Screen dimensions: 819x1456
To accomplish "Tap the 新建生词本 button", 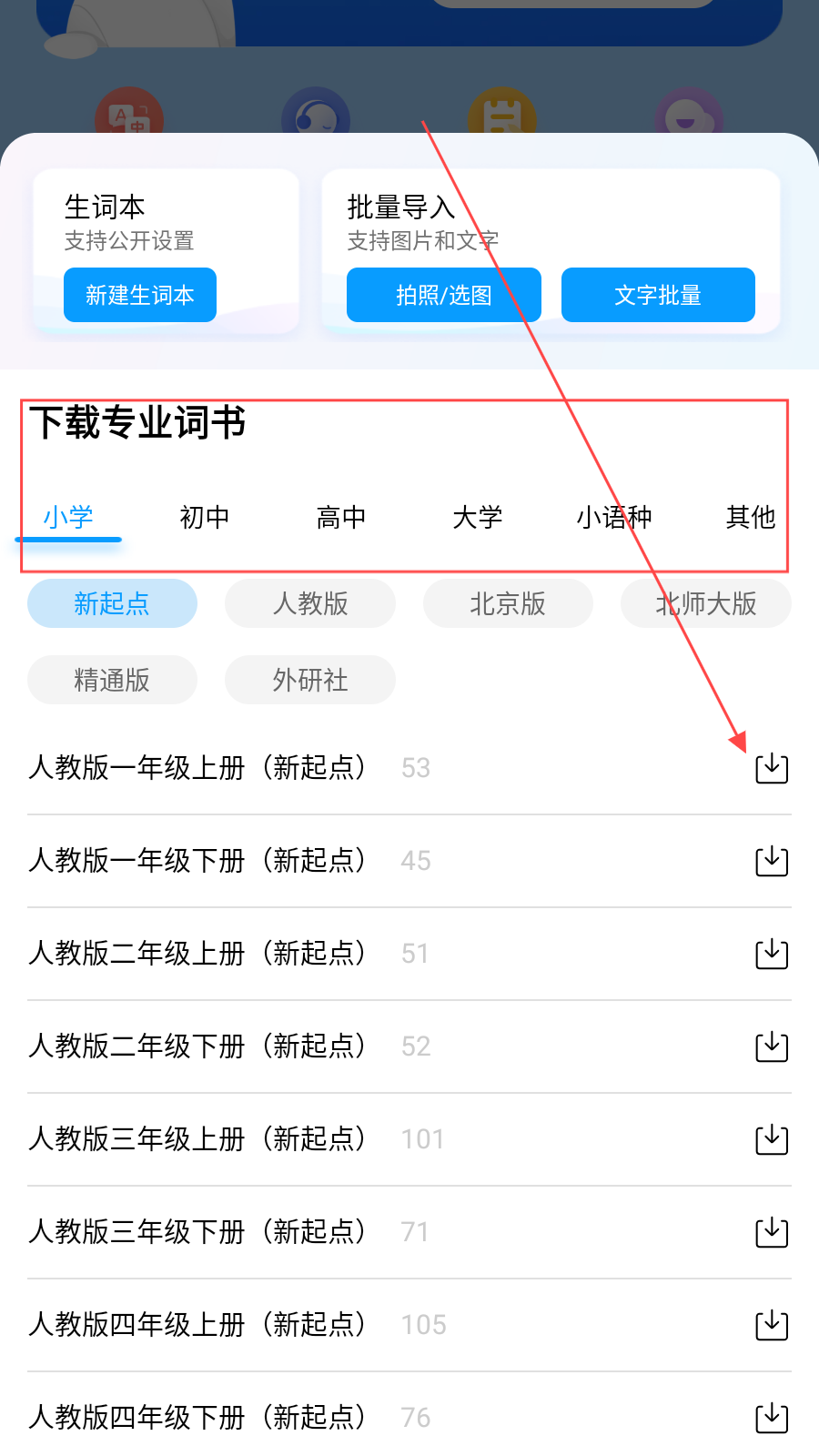I will (140, 295).
